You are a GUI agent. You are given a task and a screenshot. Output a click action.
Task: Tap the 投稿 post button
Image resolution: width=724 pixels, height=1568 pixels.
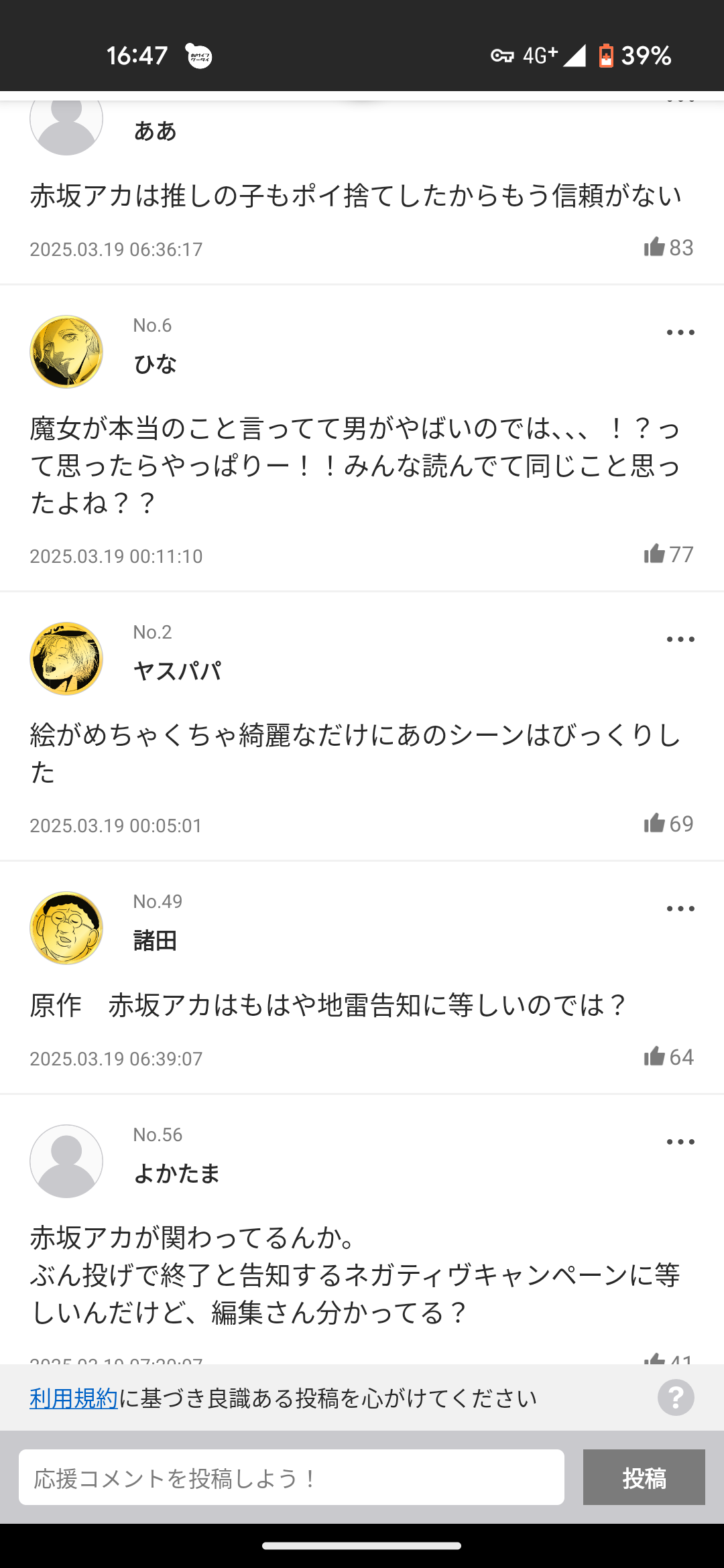point(644,1478)
